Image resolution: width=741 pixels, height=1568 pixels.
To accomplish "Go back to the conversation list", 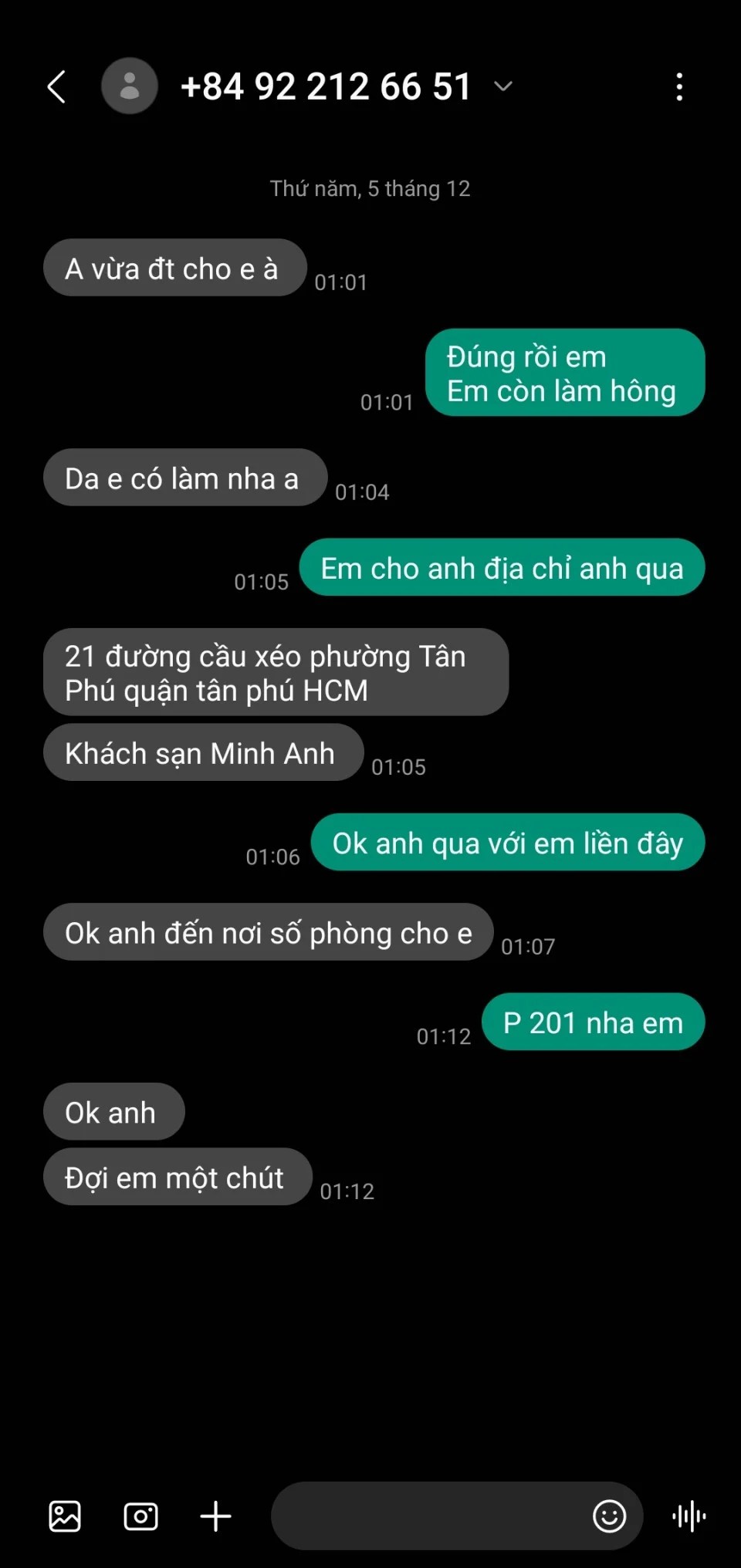I will click(x=56, y=86).
